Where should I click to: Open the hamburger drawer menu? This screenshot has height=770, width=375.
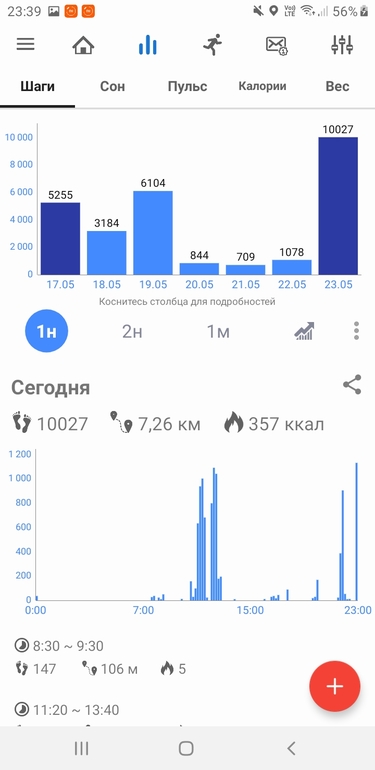(x=26, y=45)
